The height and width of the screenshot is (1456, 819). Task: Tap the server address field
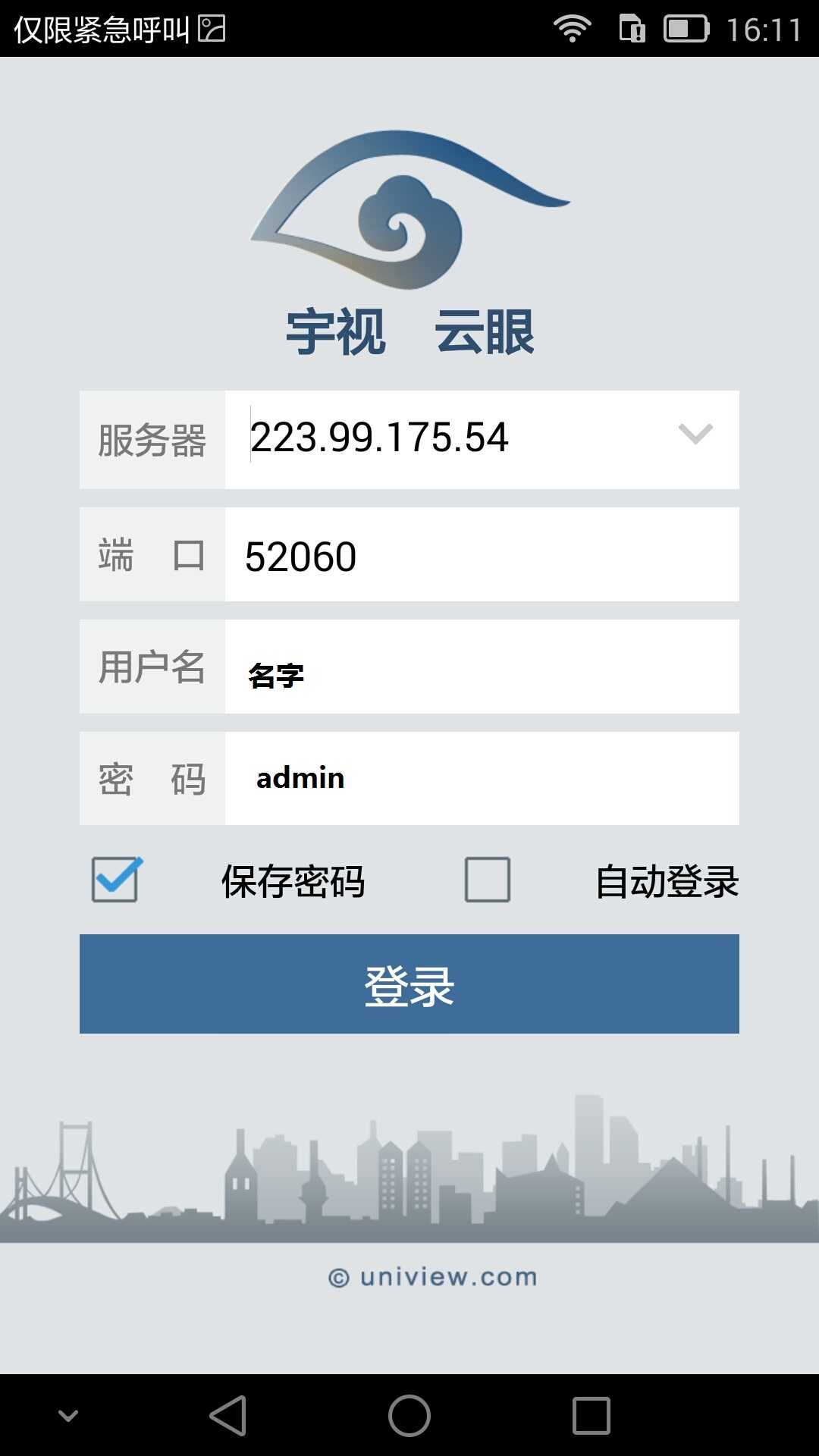(x=447, y=438)
